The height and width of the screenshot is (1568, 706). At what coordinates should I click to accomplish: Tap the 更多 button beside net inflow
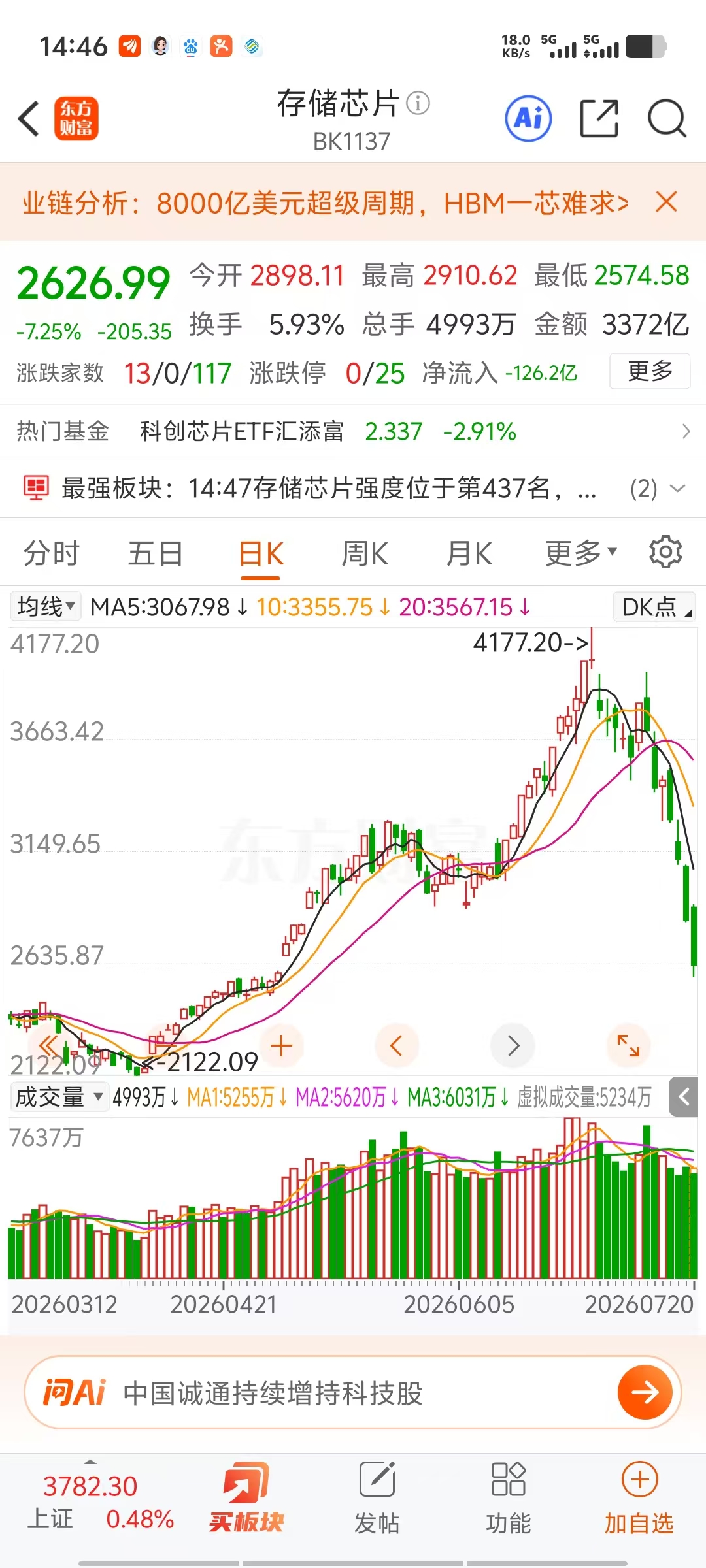tap(650, 371)
